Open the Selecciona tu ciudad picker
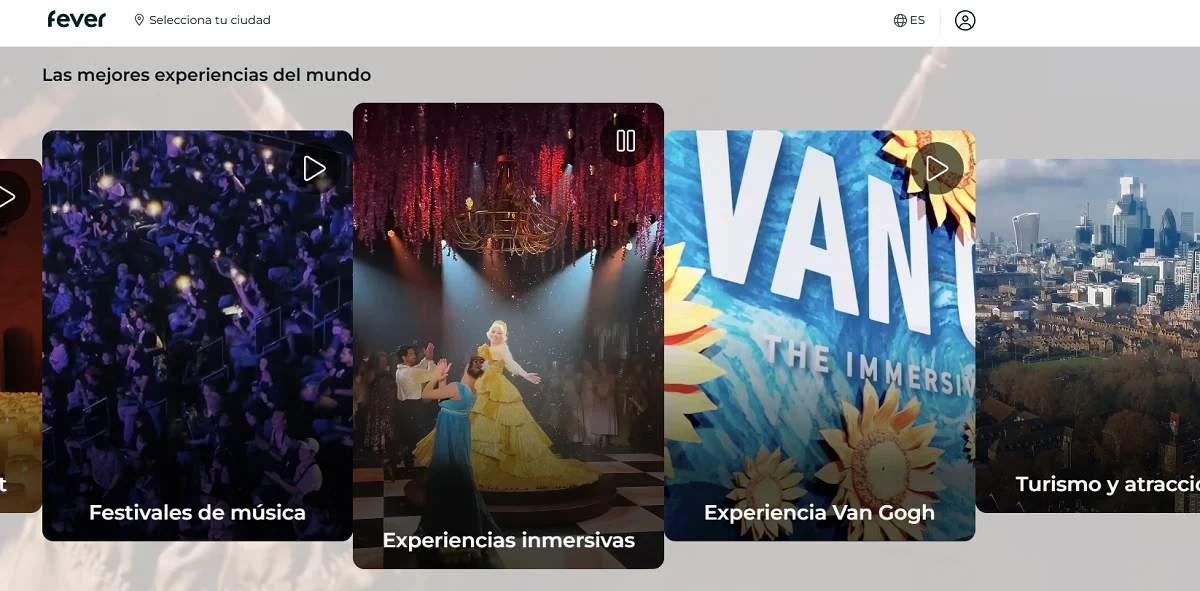1200x591 pixels. tap(202, 20)
